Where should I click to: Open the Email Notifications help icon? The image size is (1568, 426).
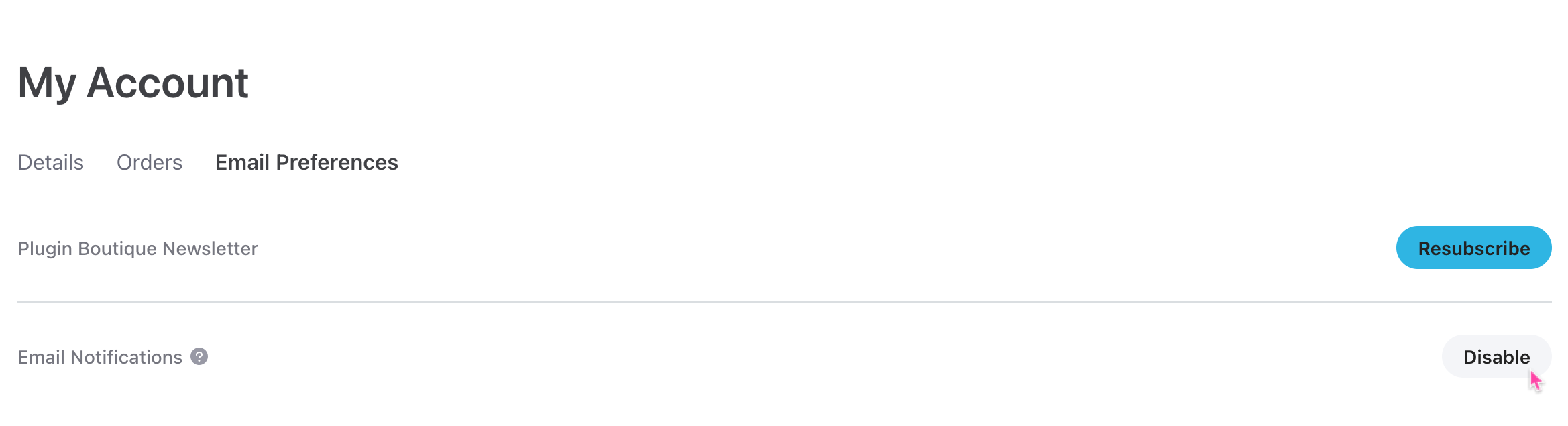click(x=199, y=356)
